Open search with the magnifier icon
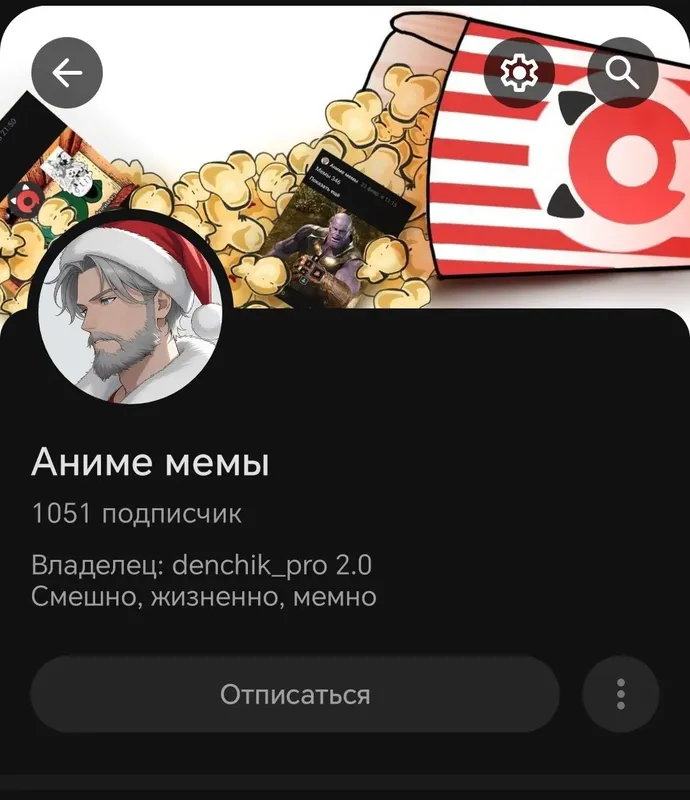The image size is (690, 800). 622,73
